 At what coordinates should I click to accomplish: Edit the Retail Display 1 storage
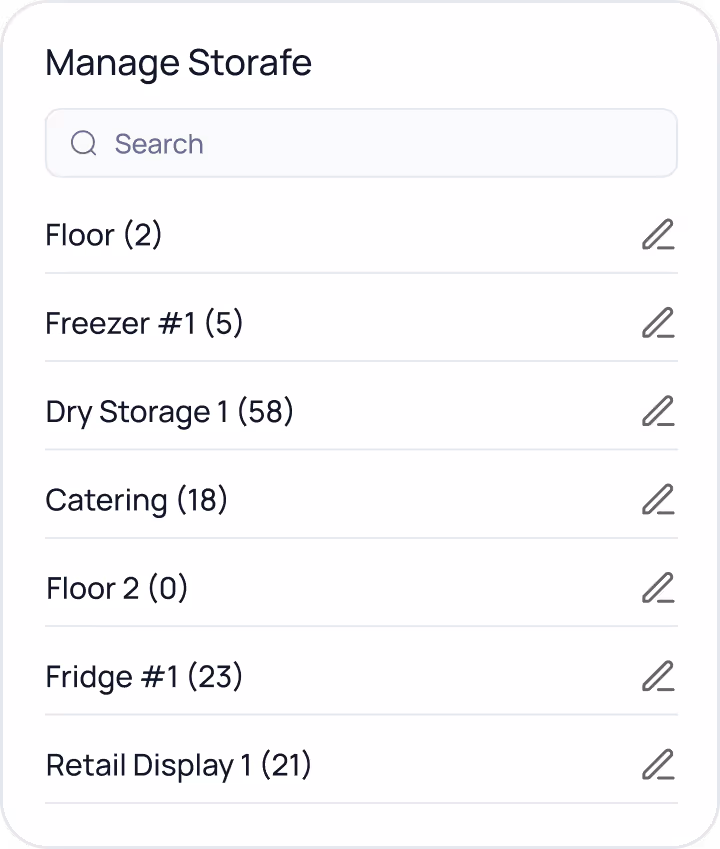(657, 765)
